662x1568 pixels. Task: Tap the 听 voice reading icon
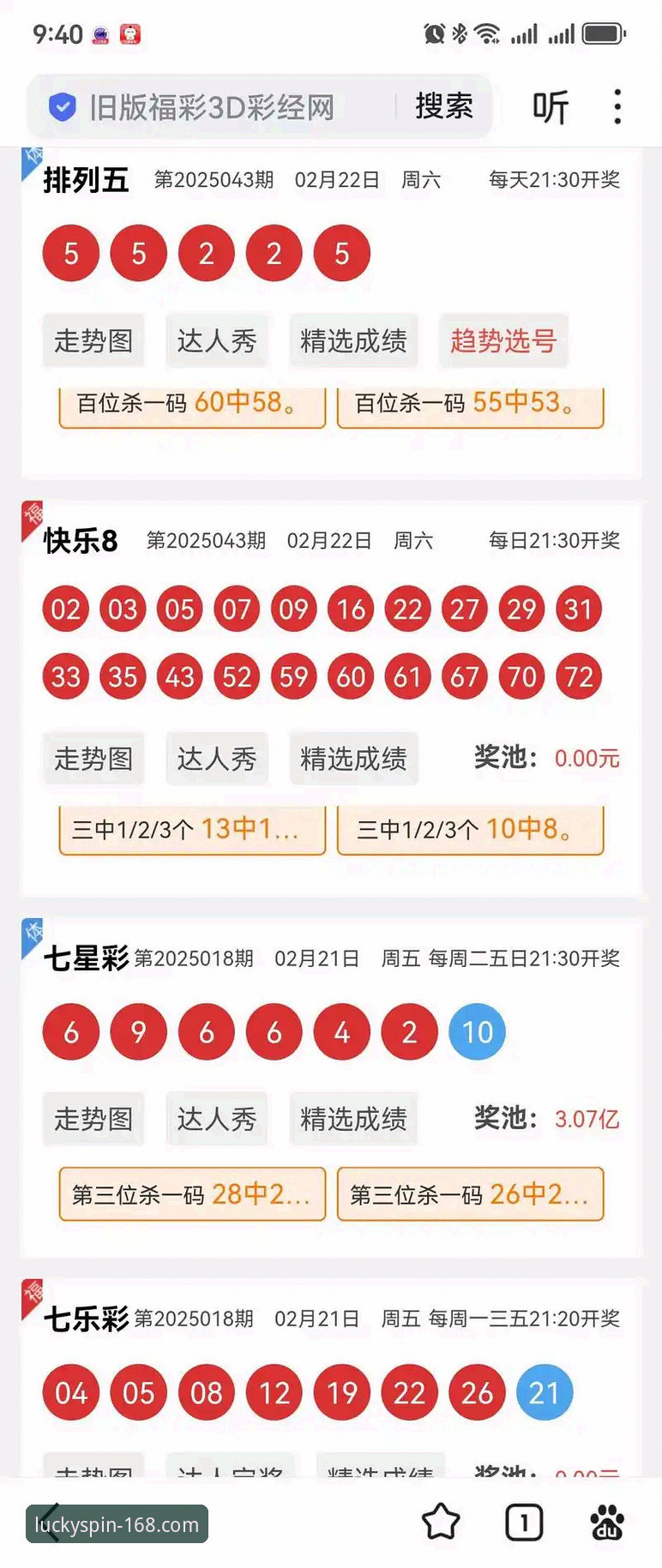click(x=550, y=106)
